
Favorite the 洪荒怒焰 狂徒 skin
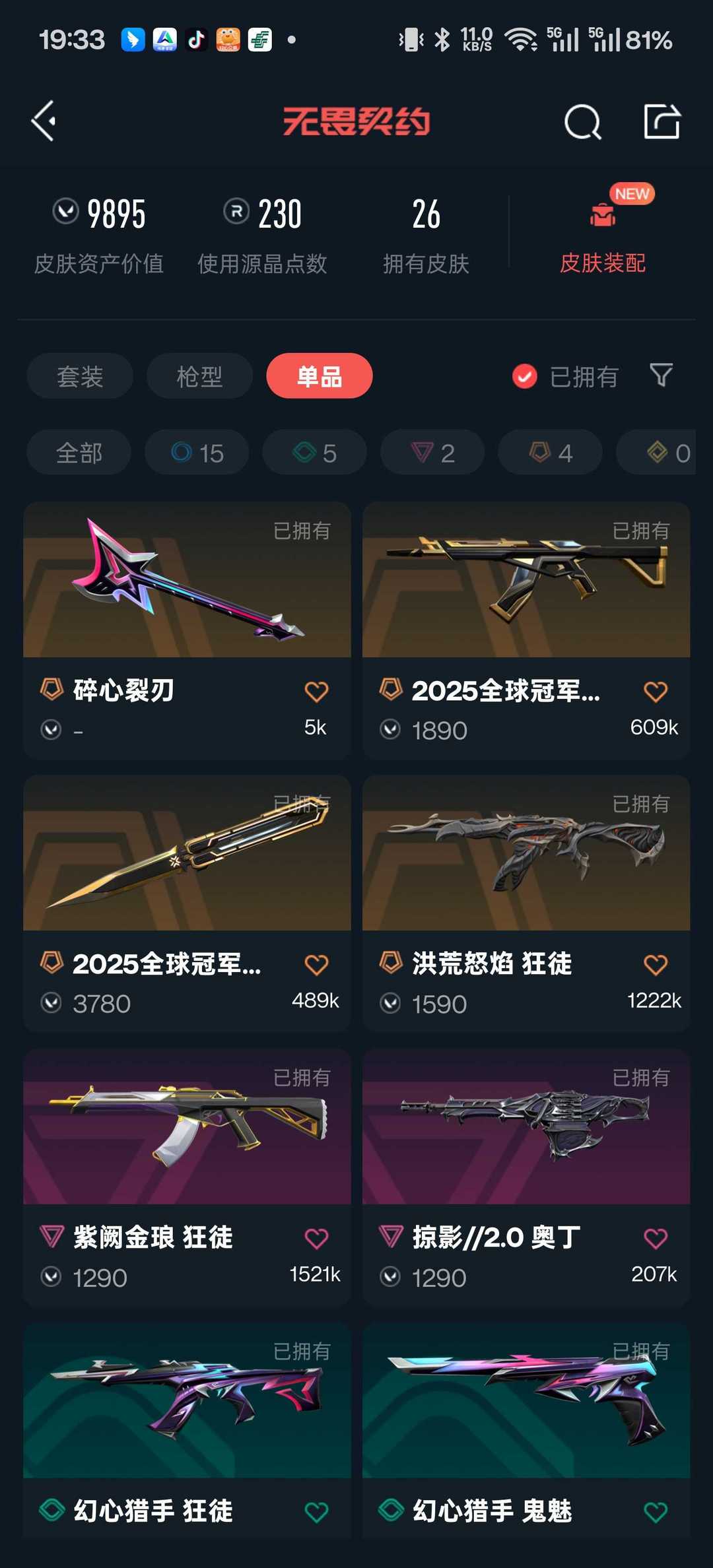(655, 965)
